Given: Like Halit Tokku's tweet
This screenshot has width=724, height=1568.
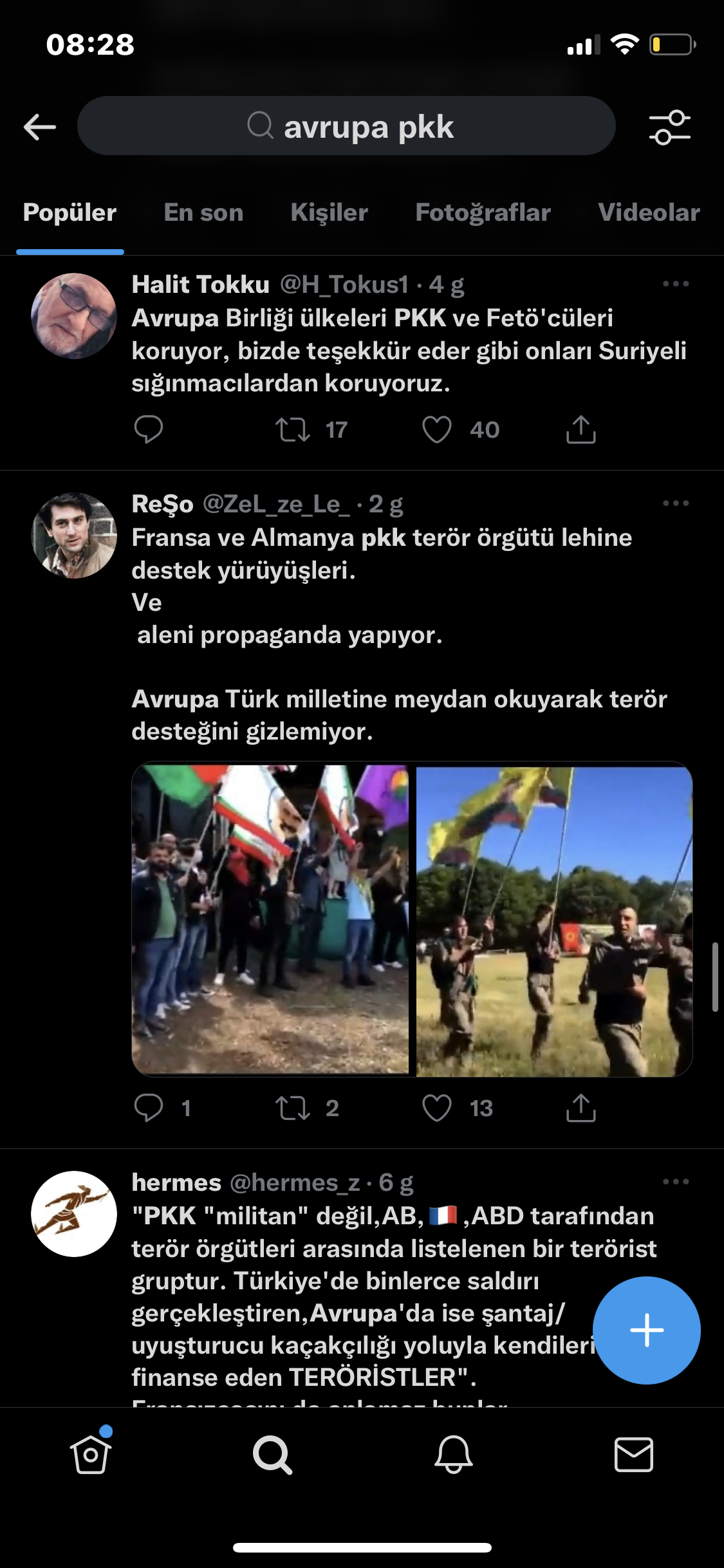Looking at the screenshot, I should tap(437, 429).
